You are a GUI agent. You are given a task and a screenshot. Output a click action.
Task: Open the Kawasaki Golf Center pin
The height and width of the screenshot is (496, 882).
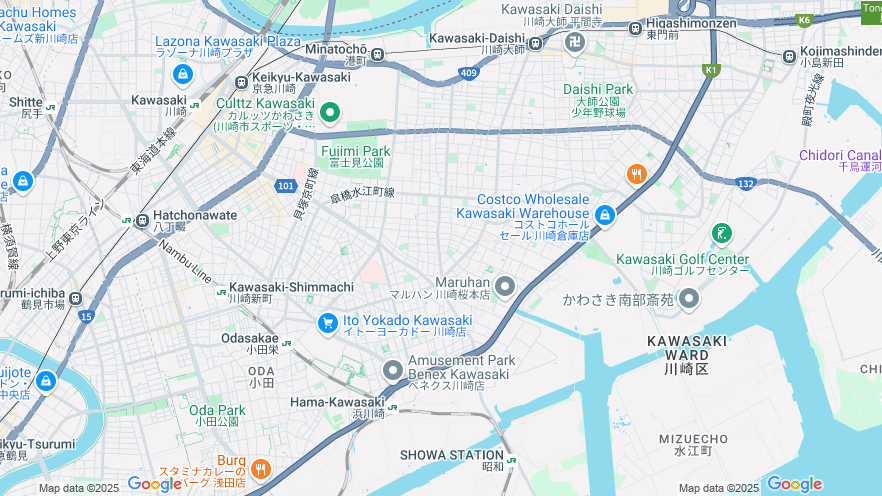(721, 235)
